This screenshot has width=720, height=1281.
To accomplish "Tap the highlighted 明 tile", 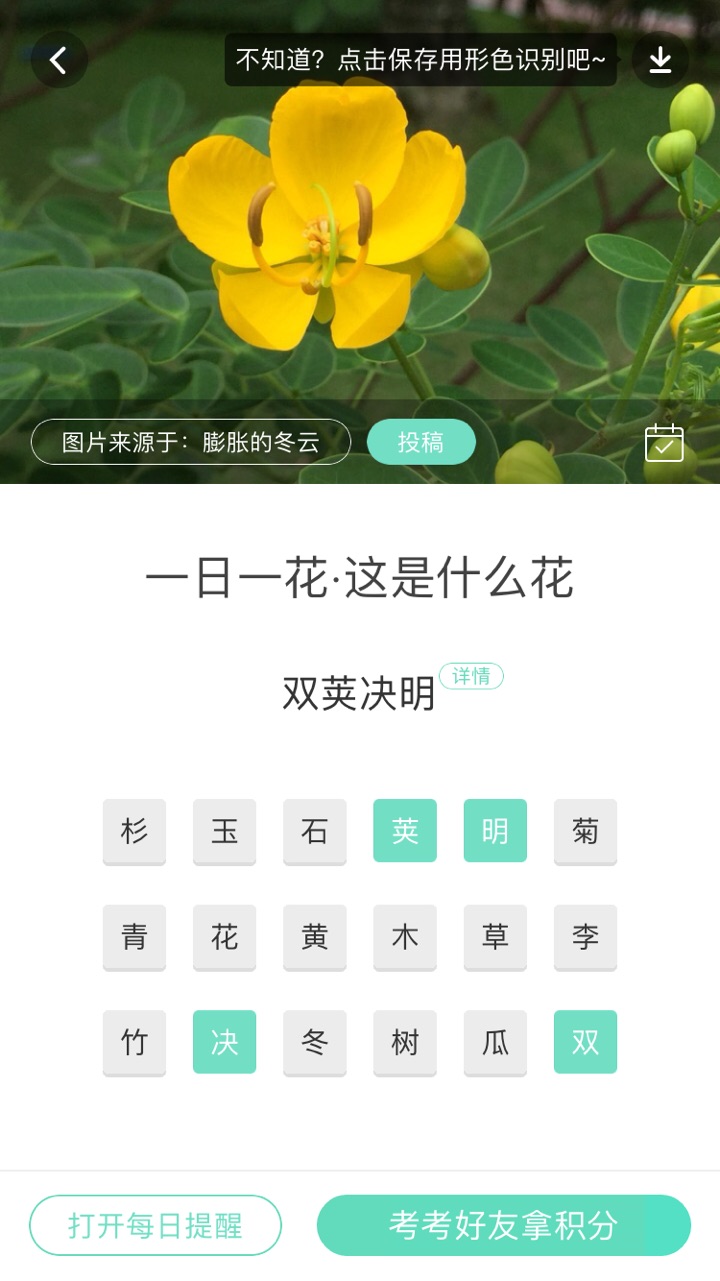I will click(x=495, y=831).
